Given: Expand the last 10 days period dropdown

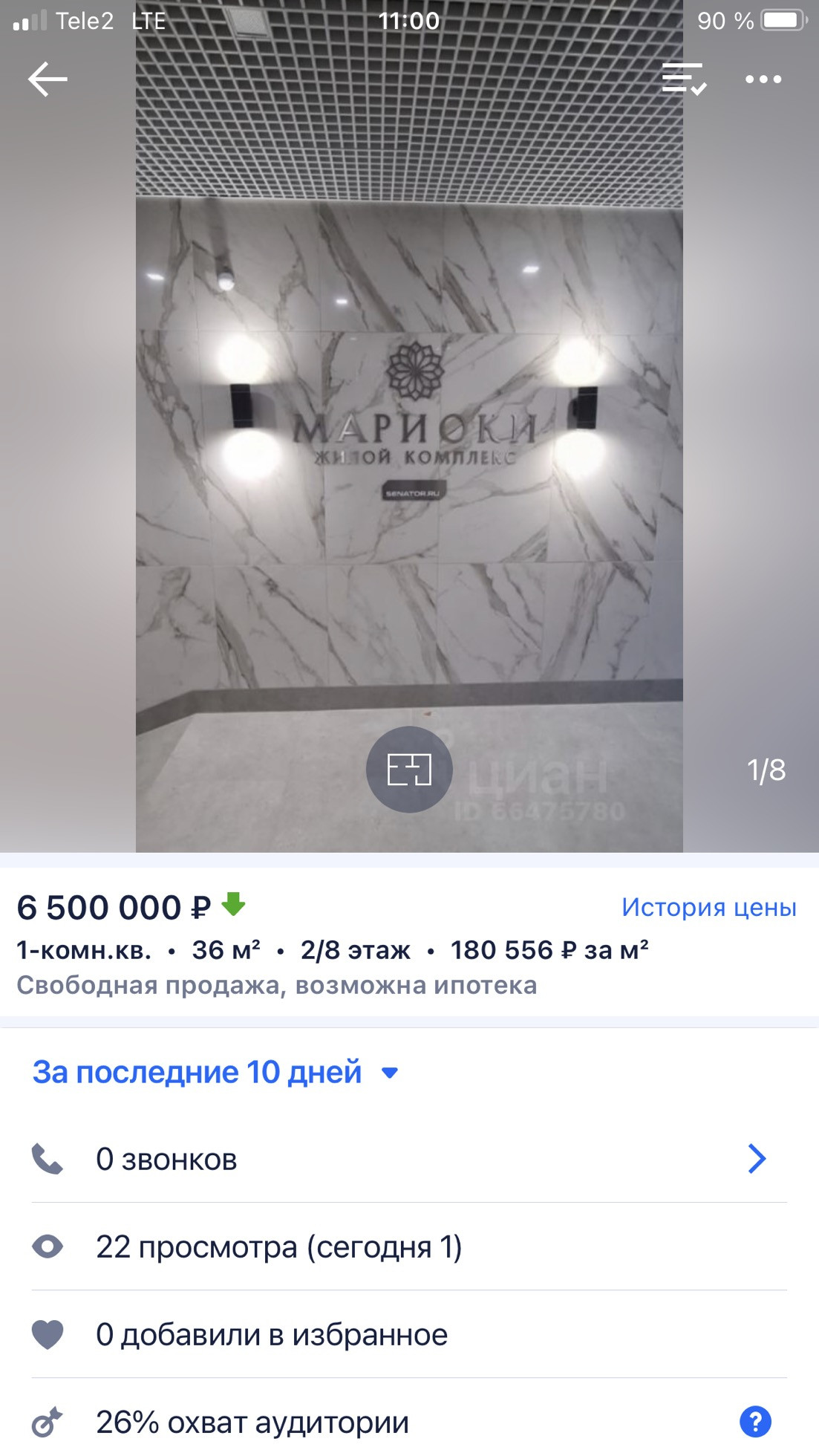Looking at the screenshot, I should tap(215, 1073).
